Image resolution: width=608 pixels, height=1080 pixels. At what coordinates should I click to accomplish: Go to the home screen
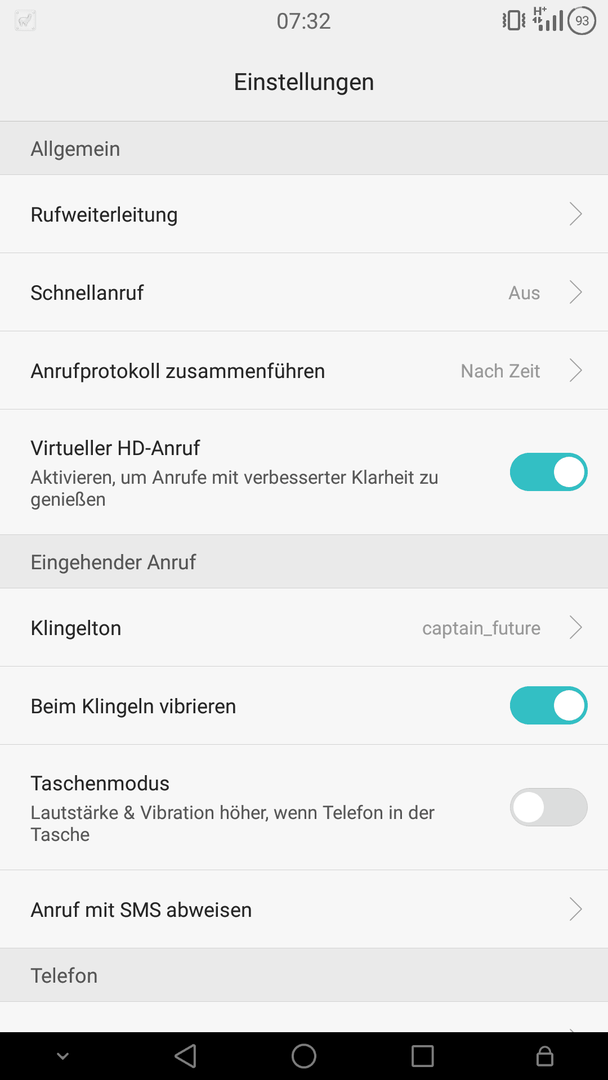click(304, 1055)
